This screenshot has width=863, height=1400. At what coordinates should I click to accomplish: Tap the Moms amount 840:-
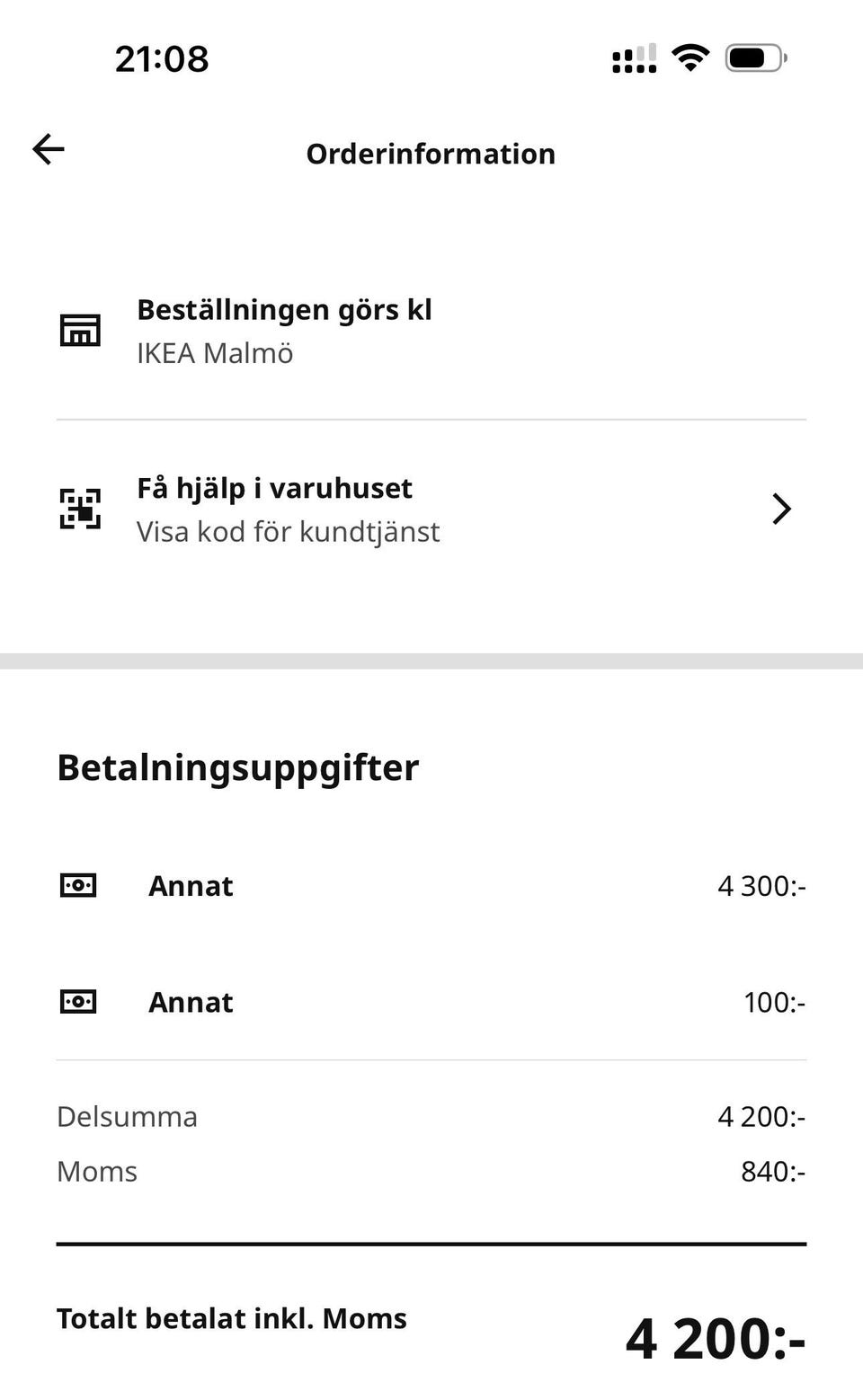[773, 1172]
